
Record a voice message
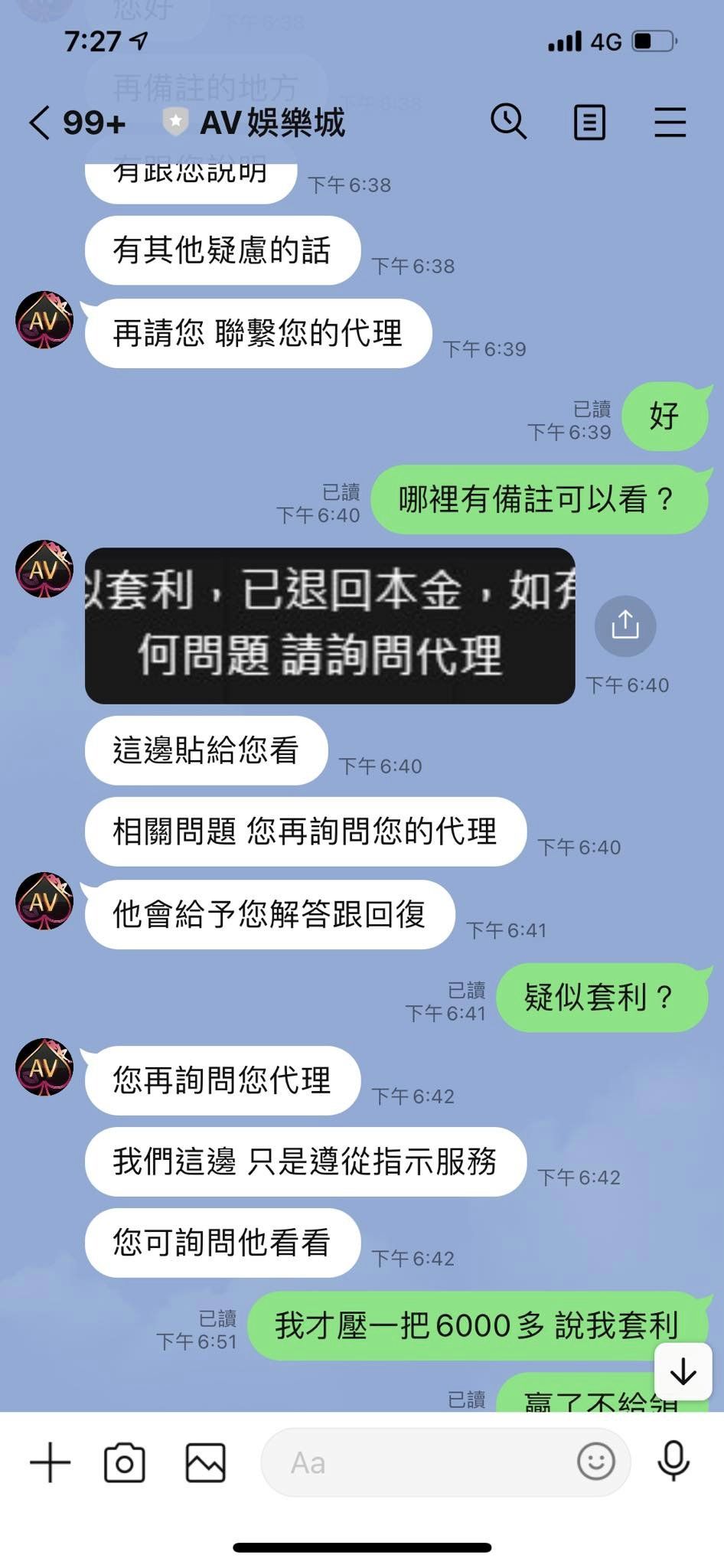(x=673, y=1462)
